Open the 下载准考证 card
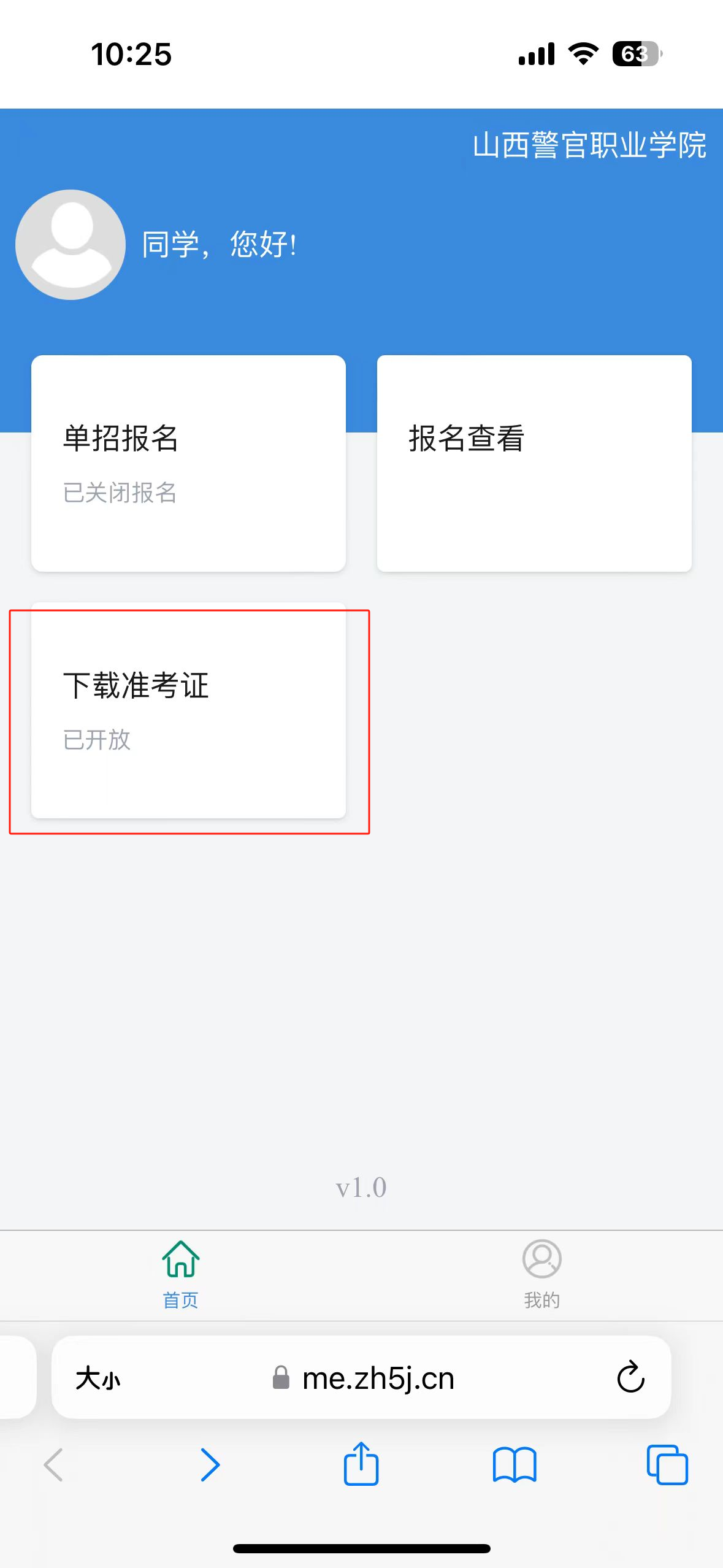The image size is (723, 1568). [188, 710]
